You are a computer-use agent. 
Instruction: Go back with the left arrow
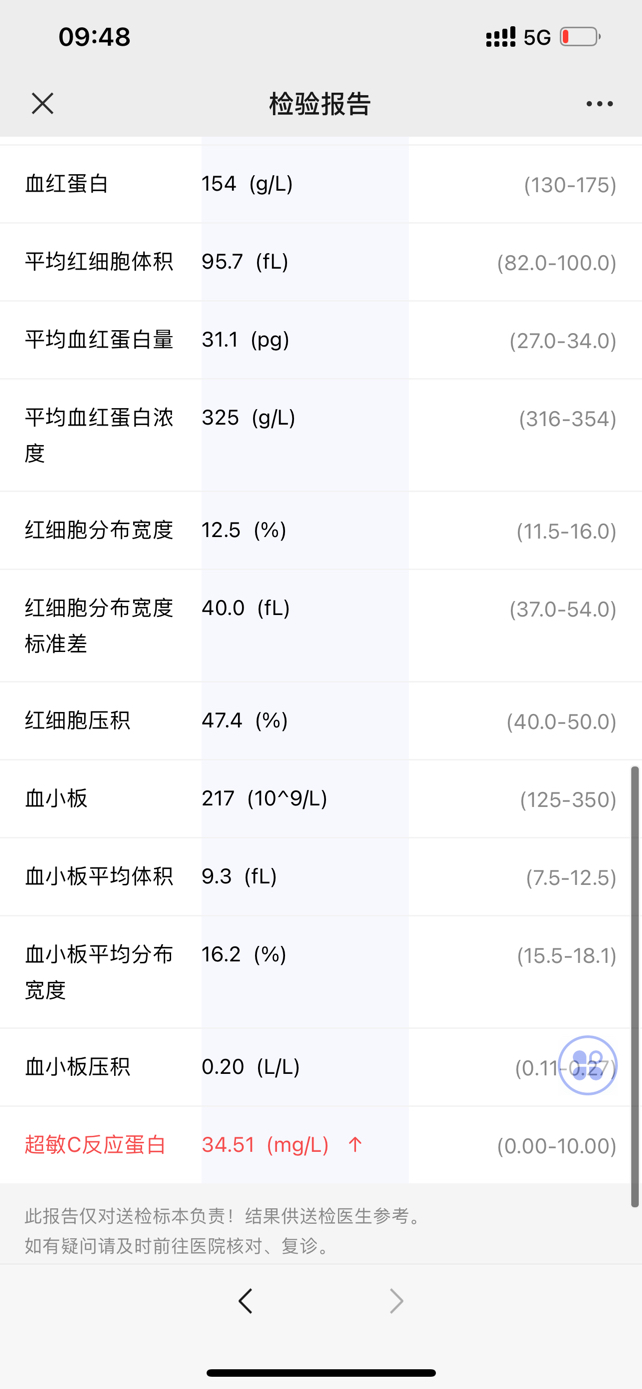245,1300
